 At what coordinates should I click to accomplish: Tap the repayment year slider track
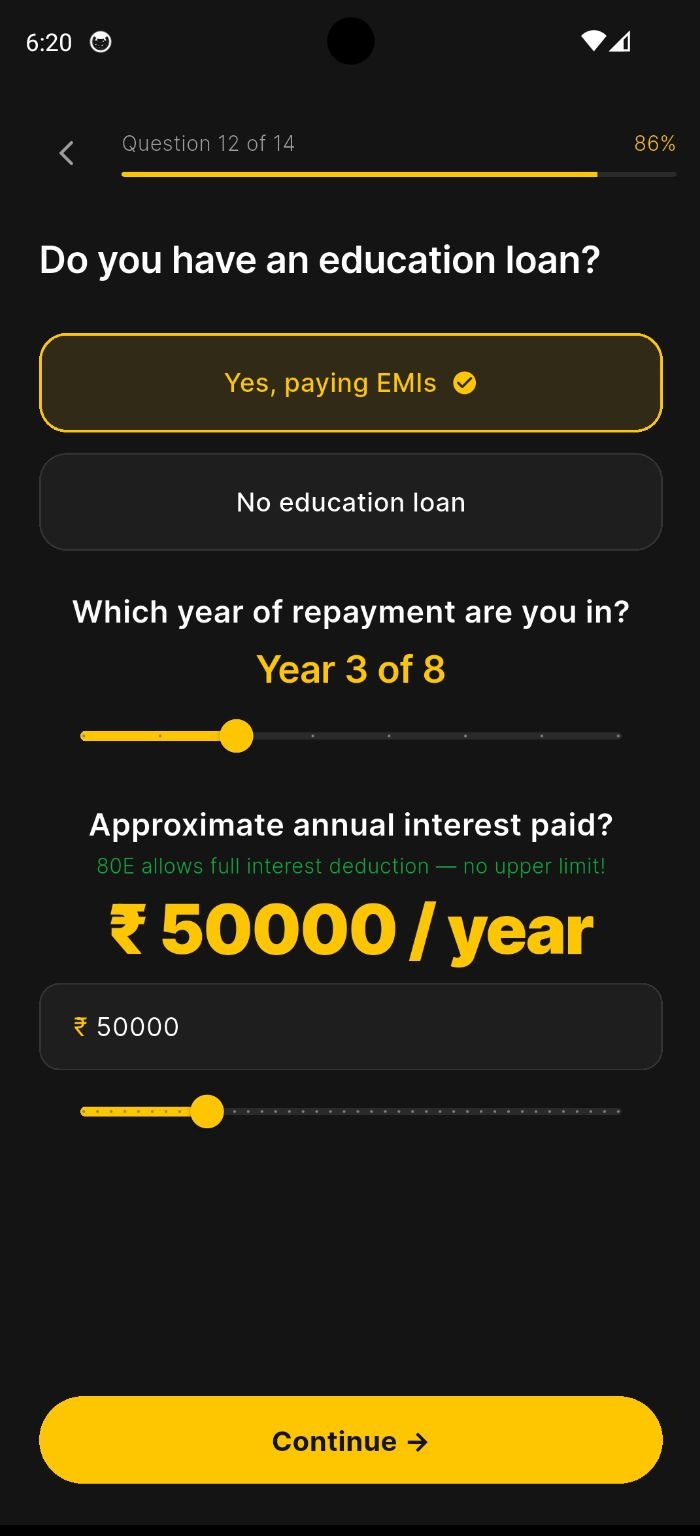pyautogui.click(x=351, y=736)
